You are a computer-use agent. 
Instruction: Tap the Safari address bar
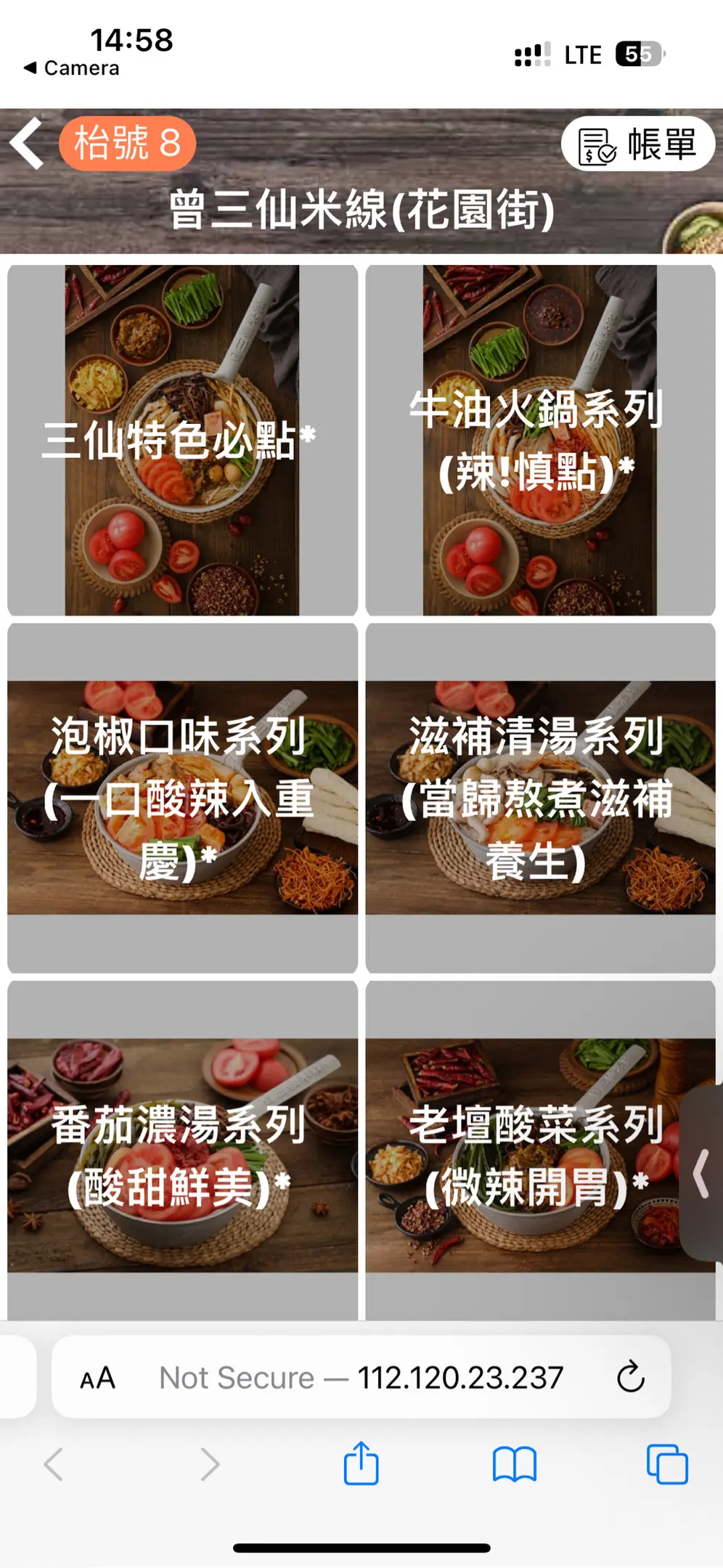click(361, 1378)
